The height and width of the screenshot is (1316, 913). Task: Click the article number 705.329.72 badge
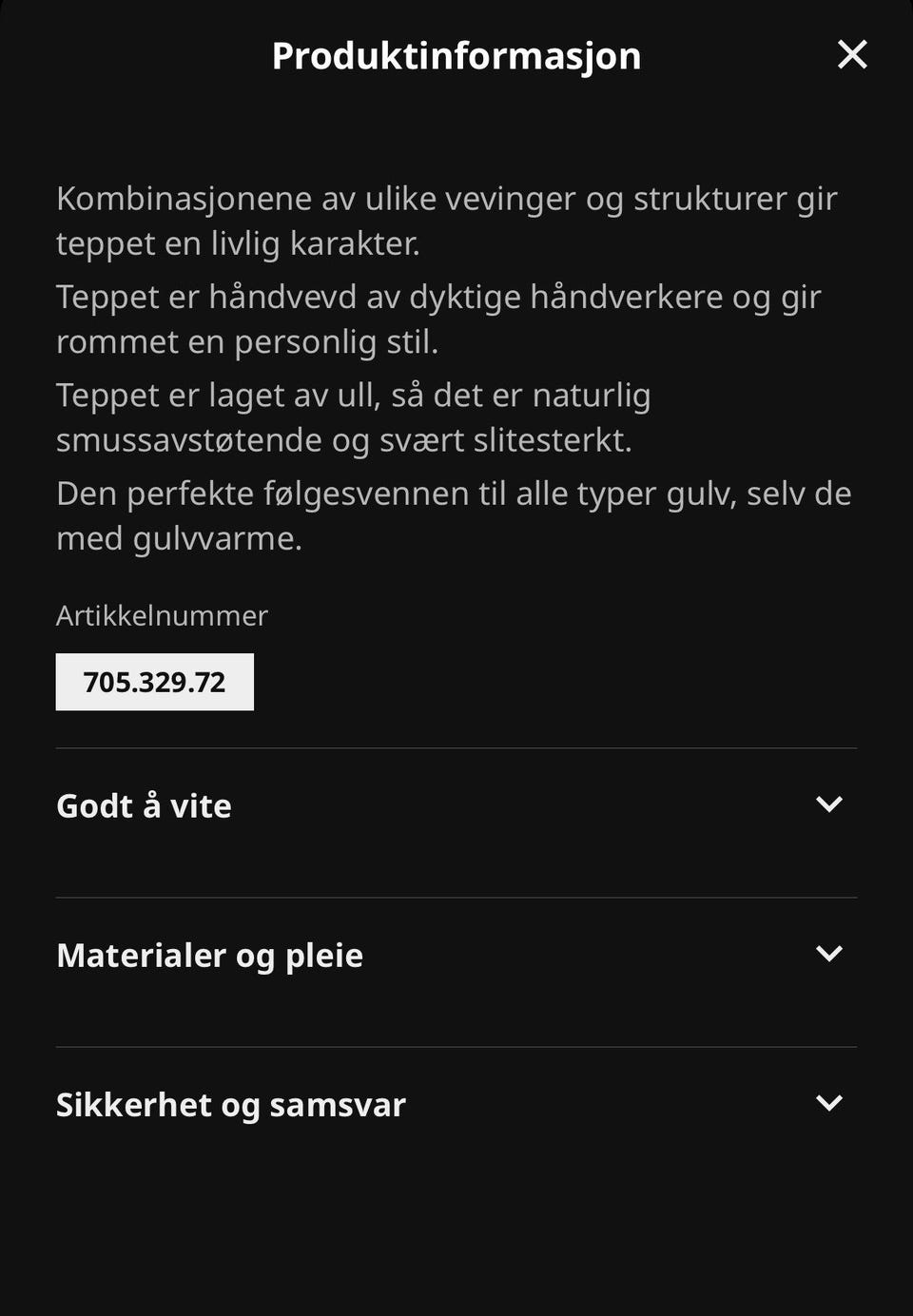pyautogui.click(x=155, y=681)
